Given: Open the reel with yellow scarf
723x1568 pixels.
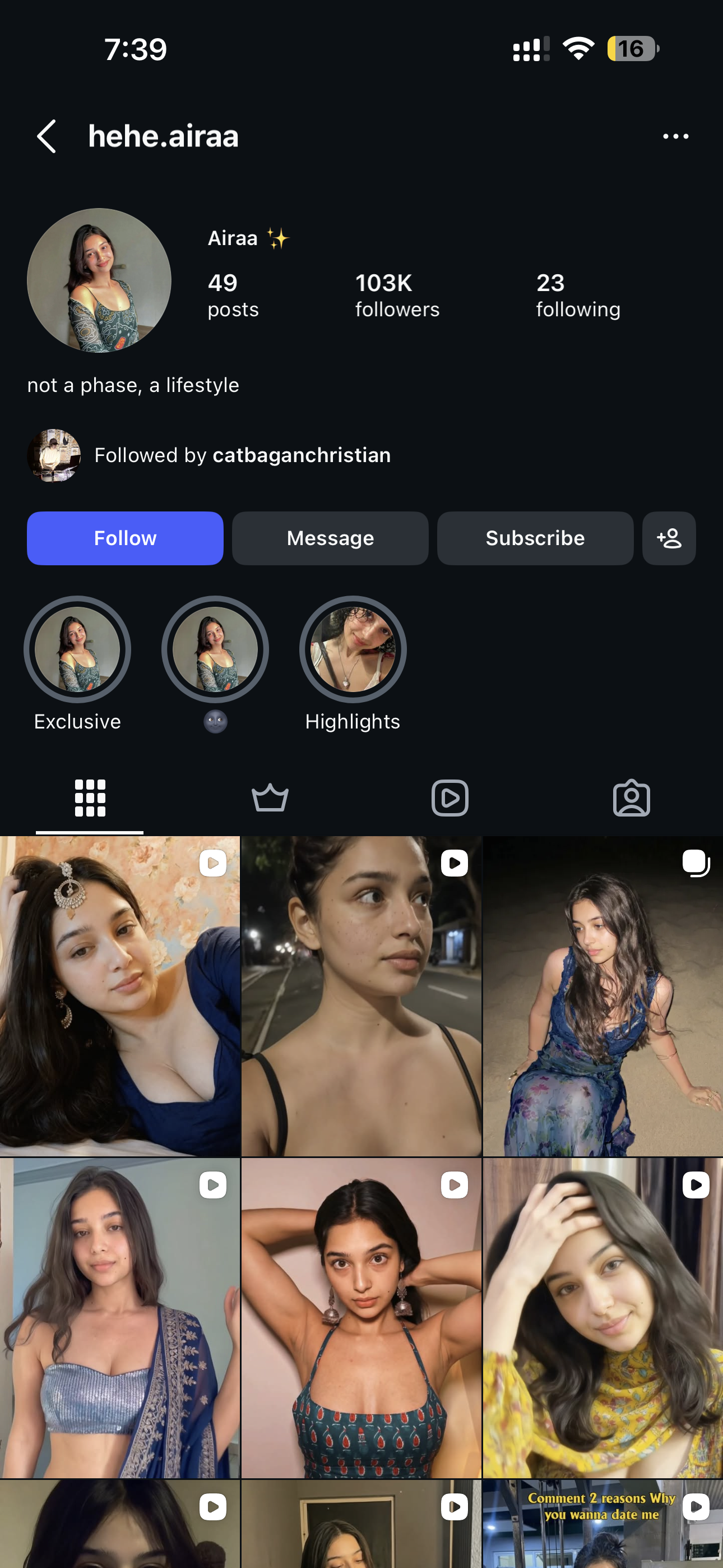Looking at the screenshot, I should 602,1318.
